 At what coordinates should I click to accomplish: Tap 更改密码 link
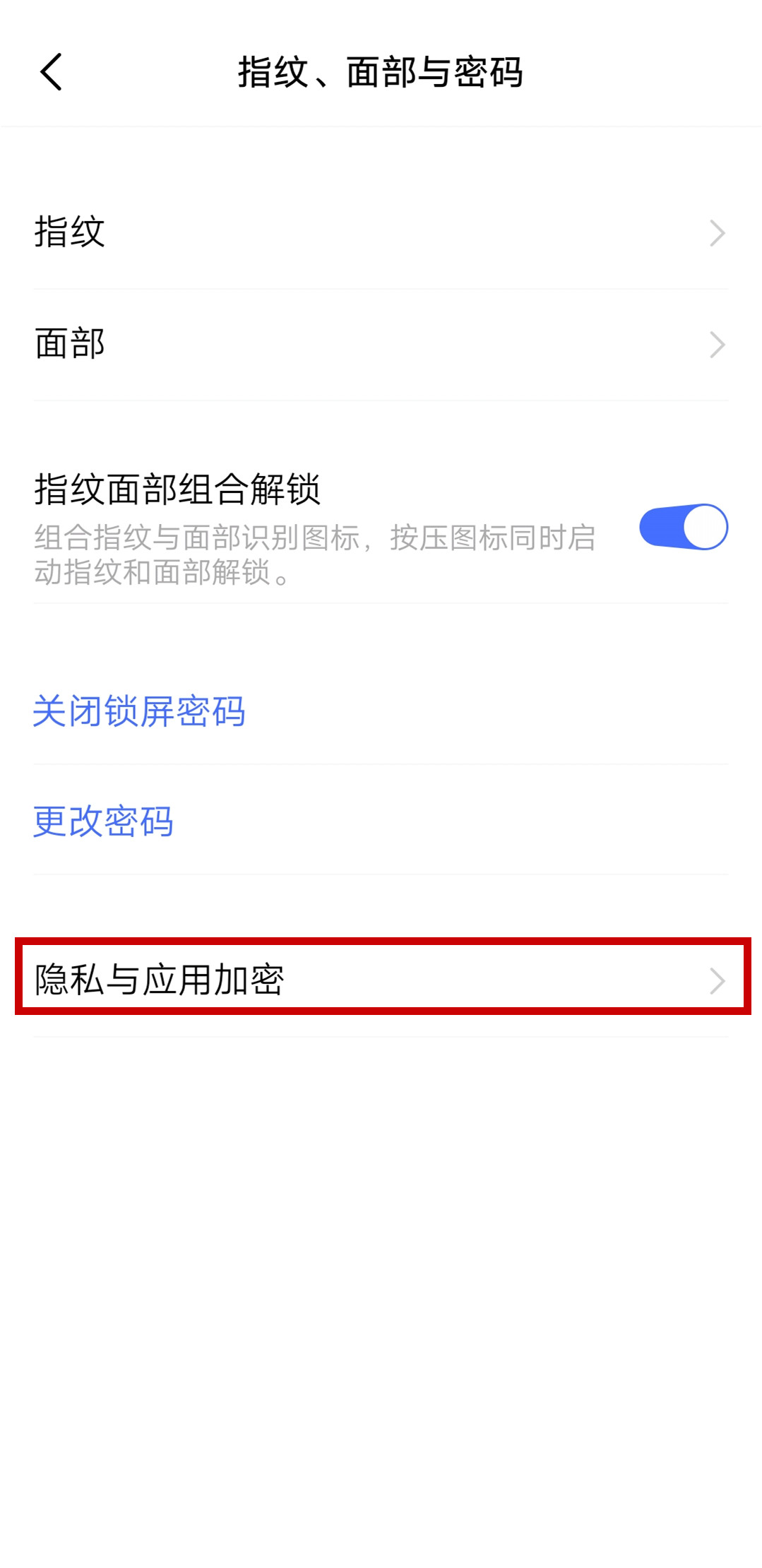click(103, 821)
